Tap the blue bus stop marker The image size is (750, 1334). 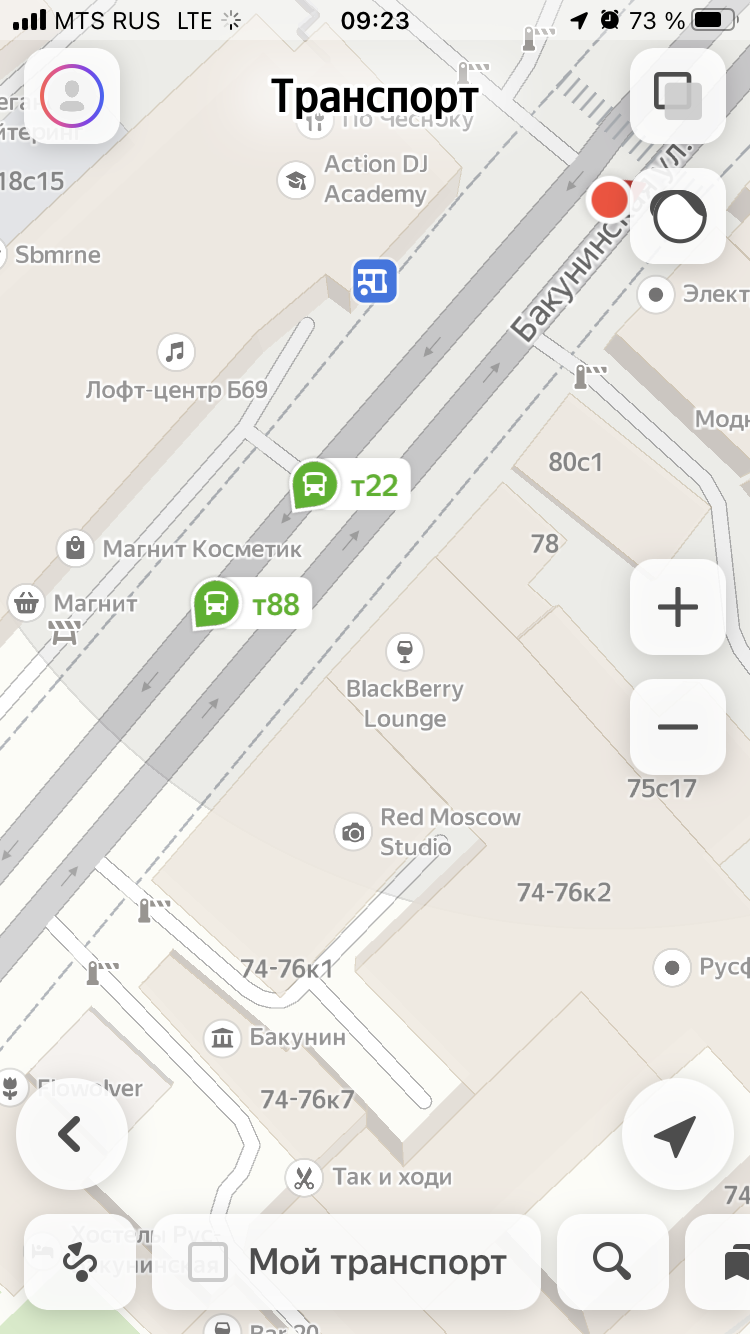(x=375, y=281)
